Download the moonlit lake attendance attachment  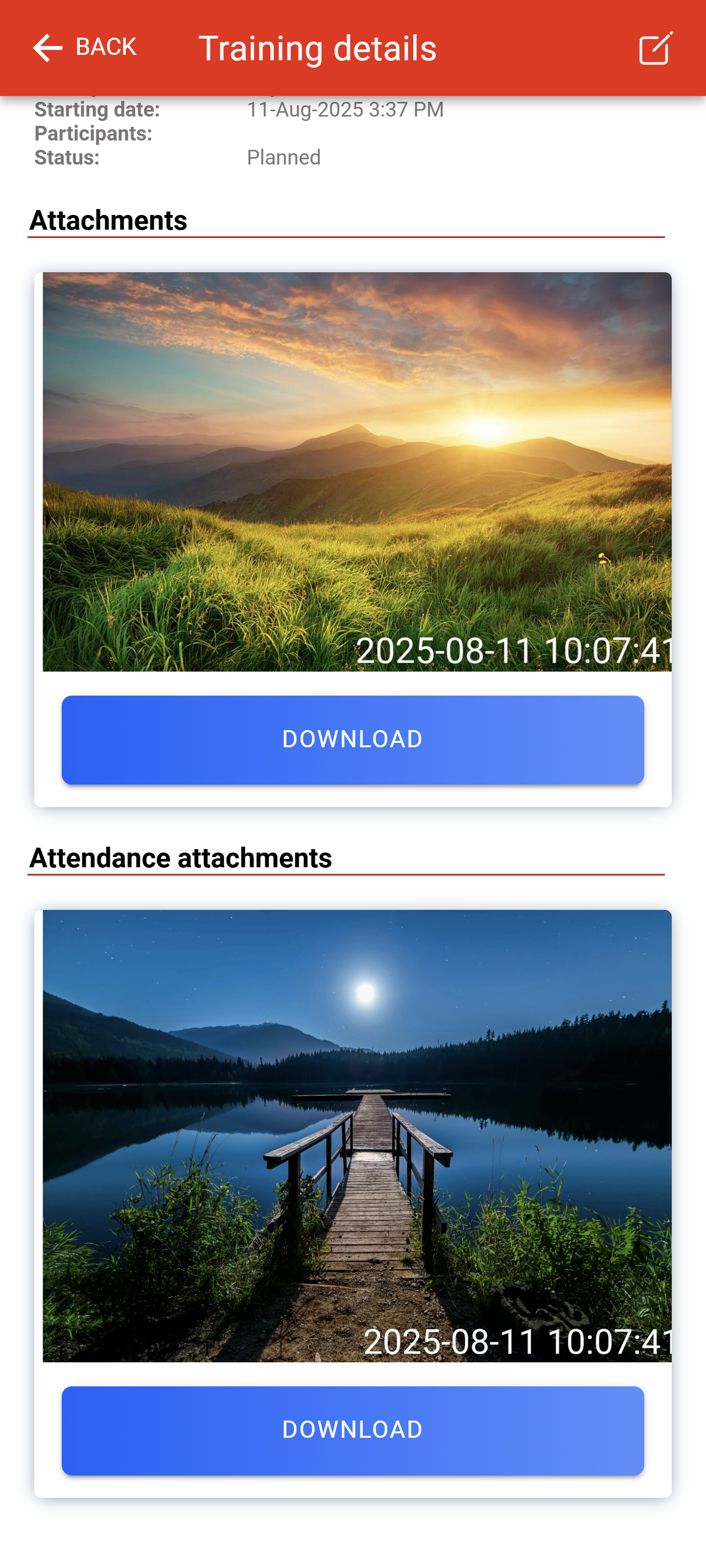coord(353,1430)
